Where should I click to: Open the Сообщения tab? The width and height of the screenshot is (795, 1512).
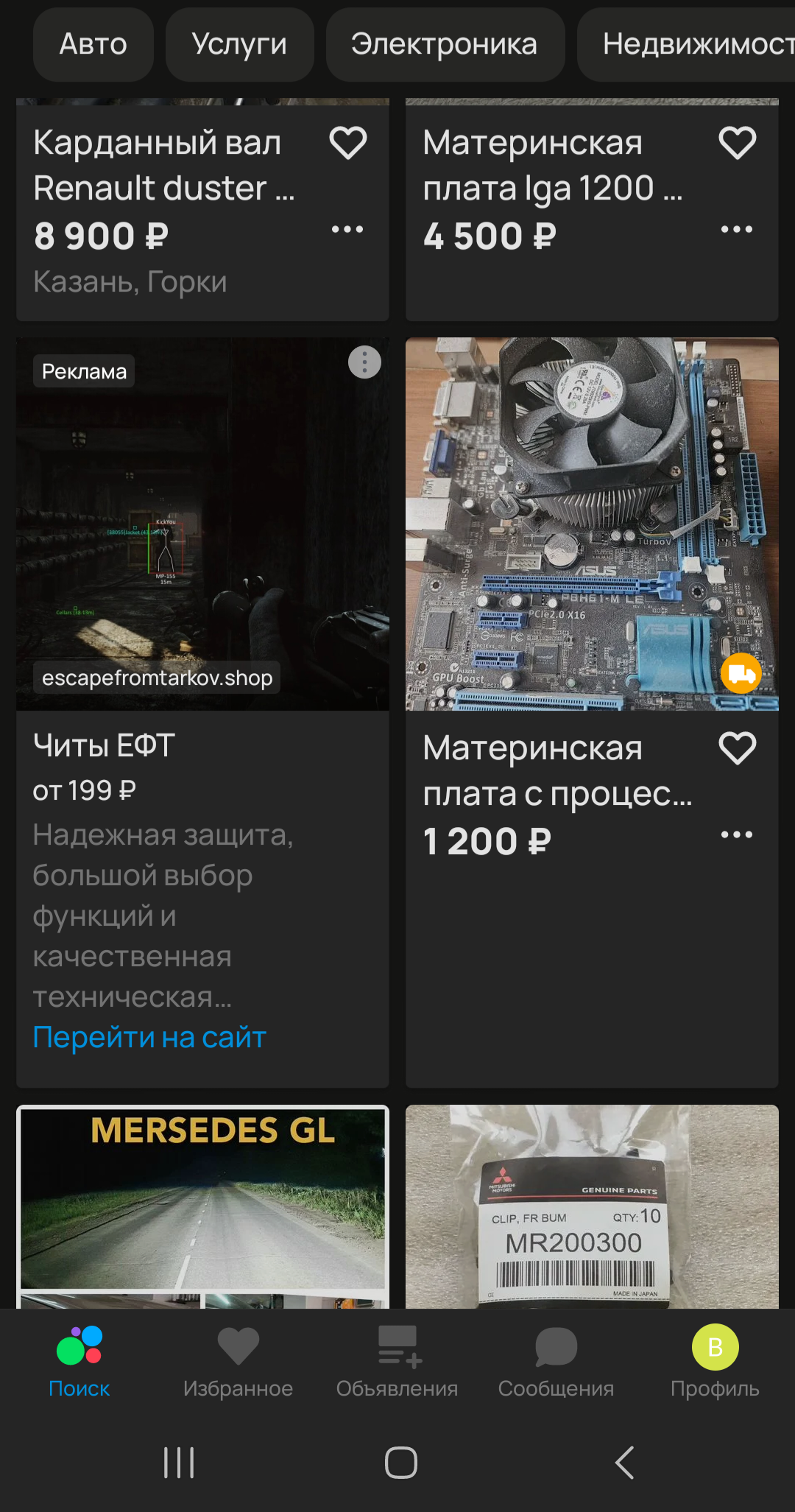556,1362
